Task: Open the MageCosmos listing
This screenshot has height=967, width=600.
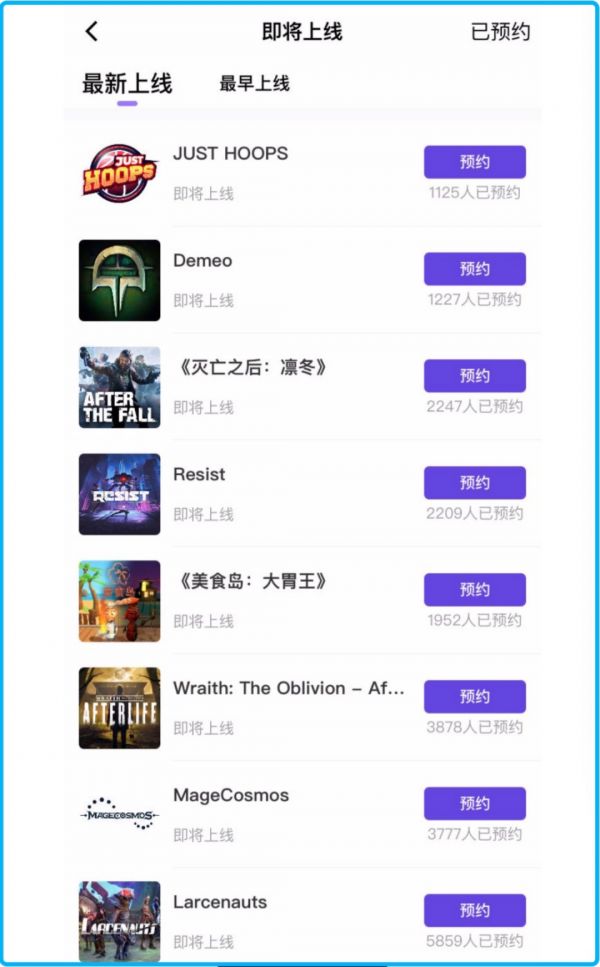Action: point(231,796)
